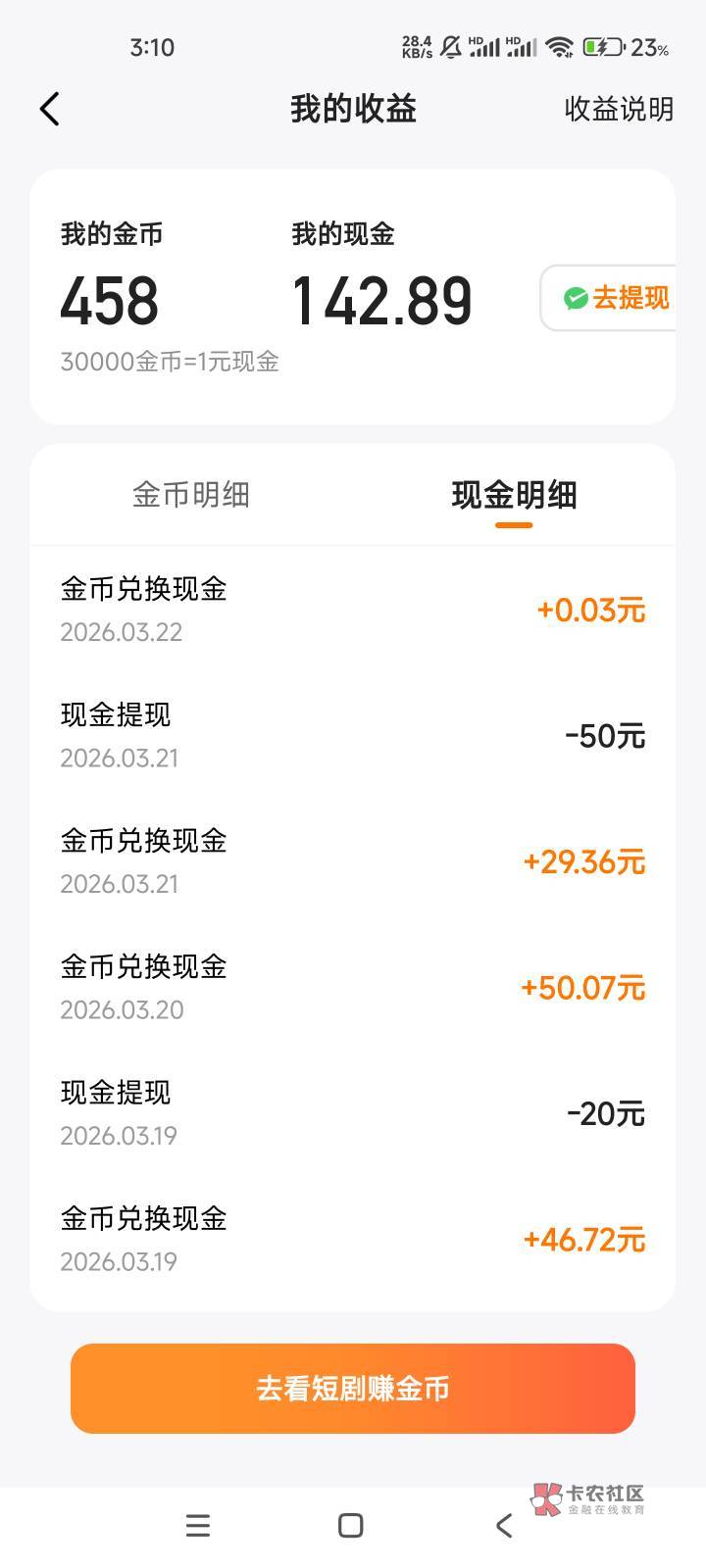This screenshot has height=1568, width=706.
Task: Select the 现金明细 tab
Action: [514, 495]
